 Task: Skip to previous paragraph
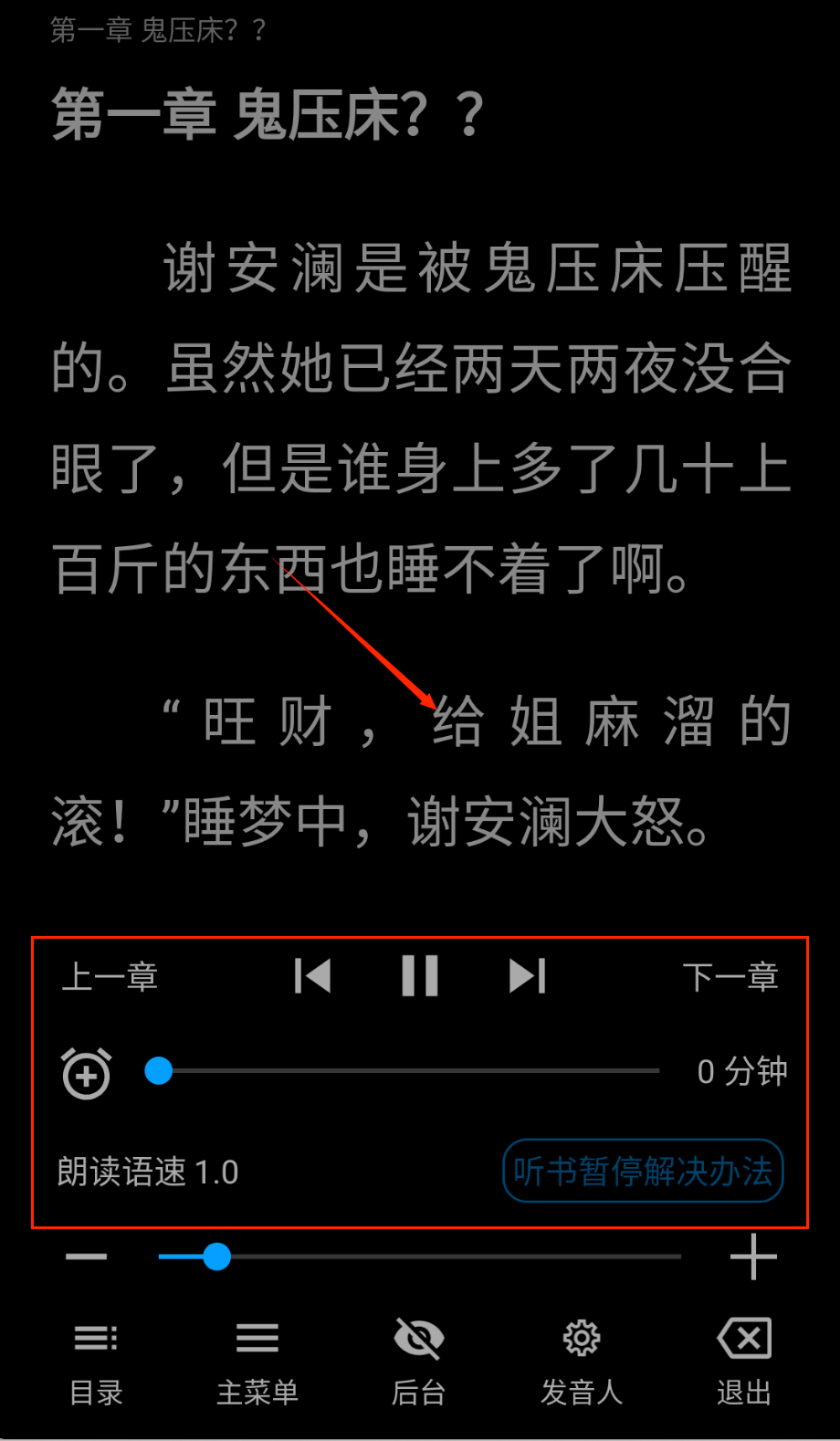pos(312,976)
